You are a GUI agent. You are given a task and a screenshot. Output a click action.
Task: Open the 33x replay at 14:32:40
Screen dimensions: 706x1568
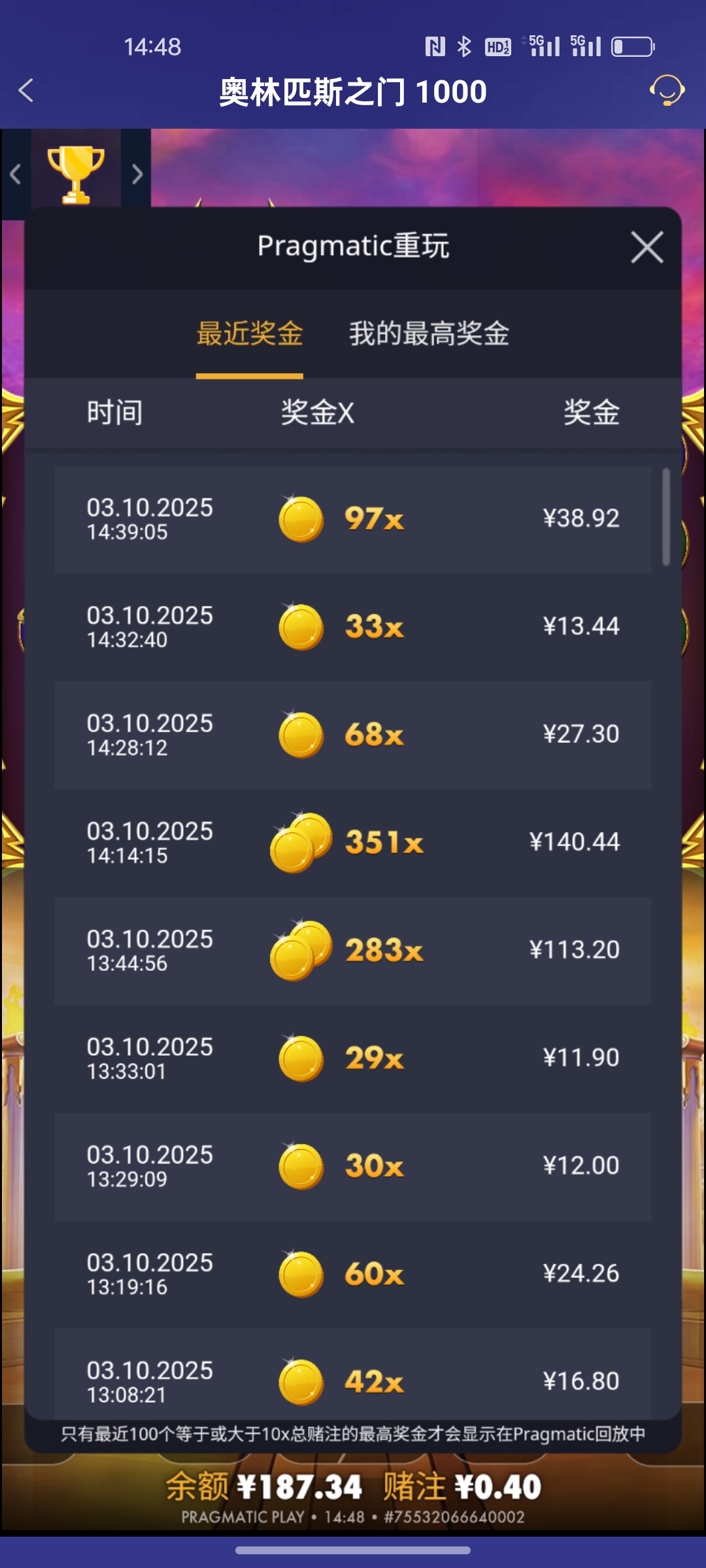pyautogui.click(x=353, y=627)
